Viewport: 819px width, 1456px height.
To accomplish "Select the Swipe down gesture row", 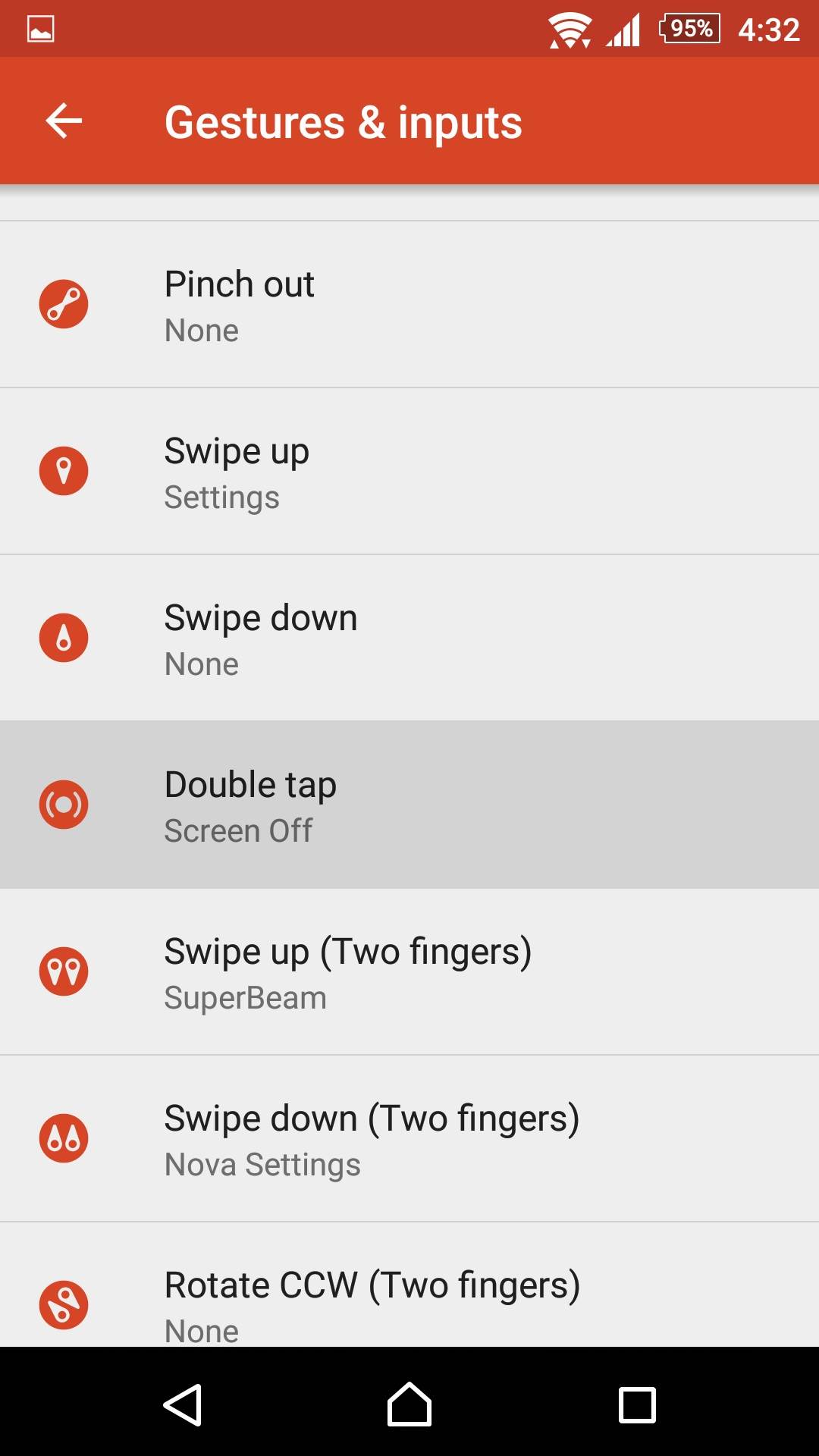I will [x=409, y=639].
